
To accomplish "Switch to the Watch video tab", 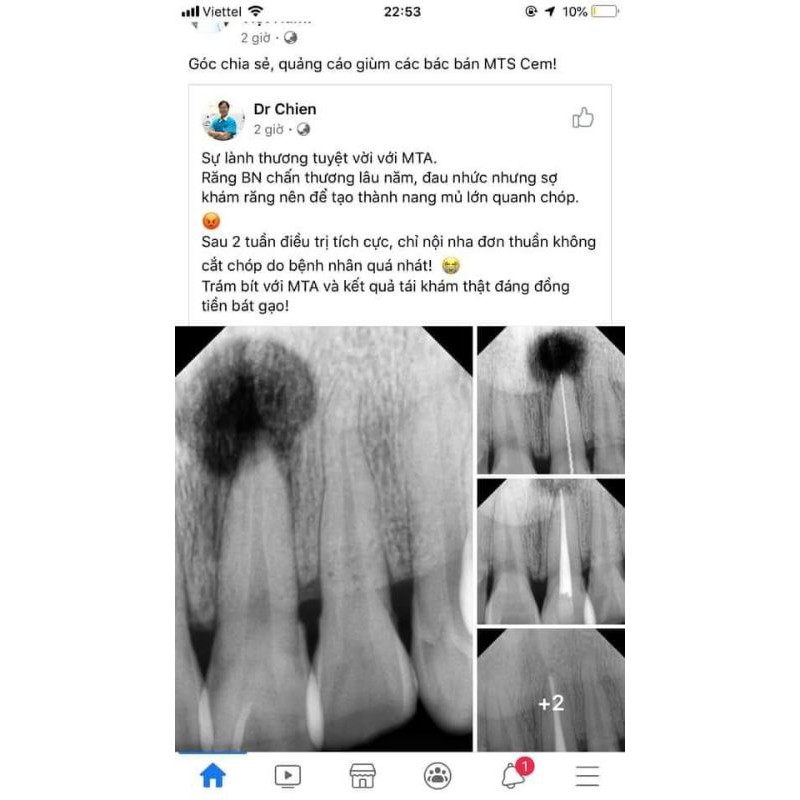I will (287, 775).
